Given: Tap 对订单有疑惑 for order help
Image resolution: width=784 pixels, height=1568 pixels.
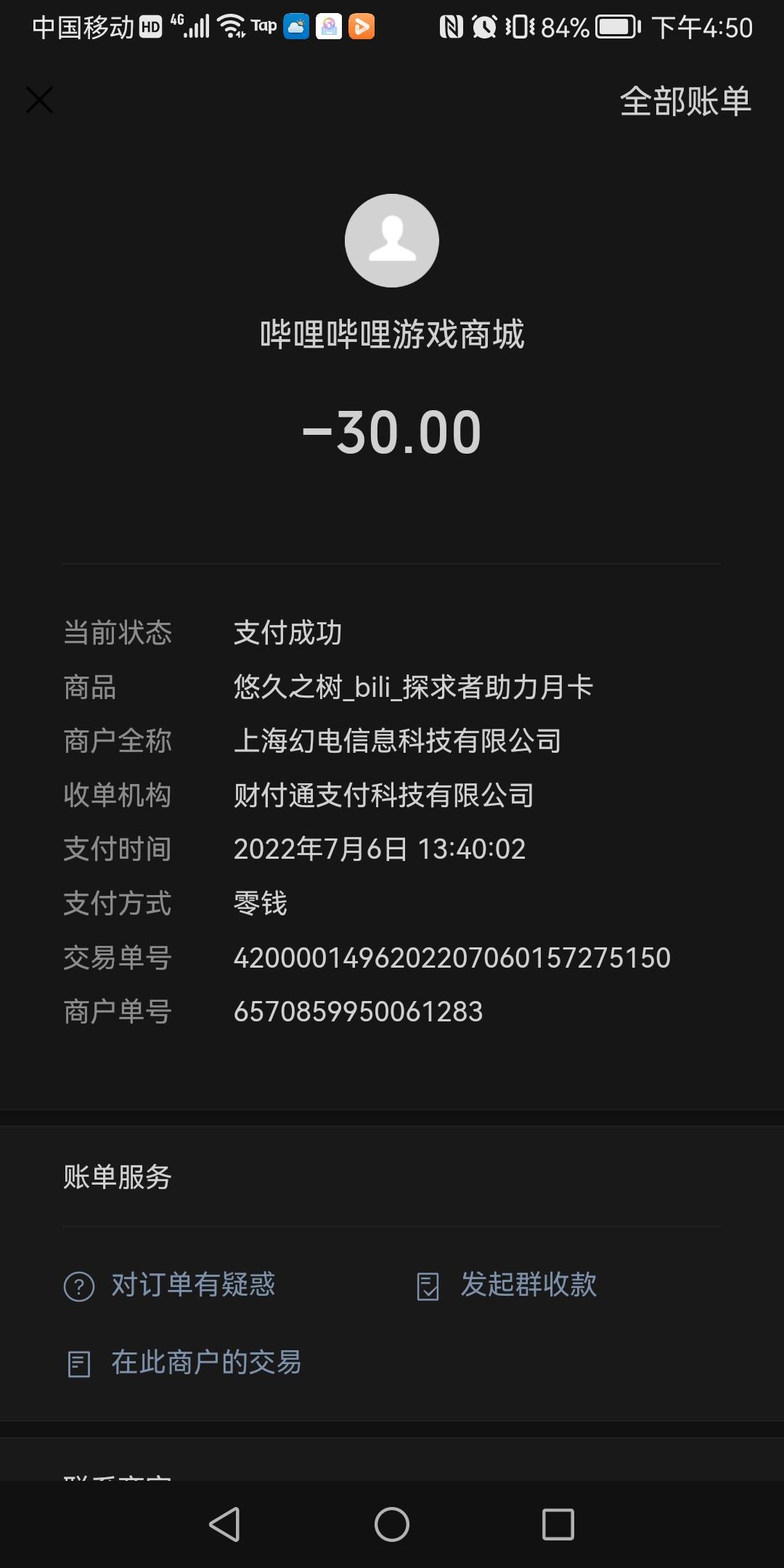Looking at the screenshot, I should (x=170, y=1286).
